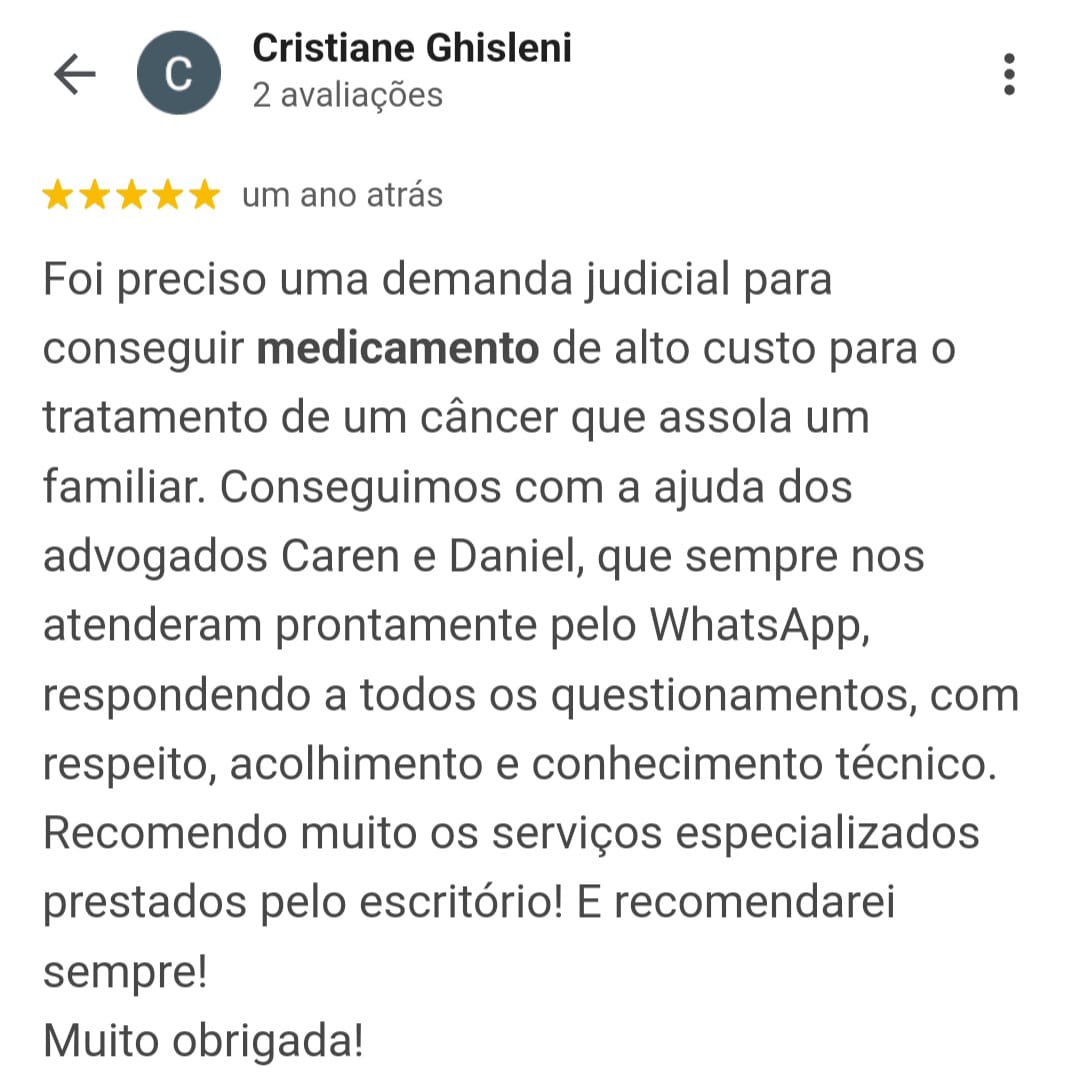View Cristiane Ghisleni's reviewer profile name
Screen dimensions: 1080x1077
[x=411, y=47]
